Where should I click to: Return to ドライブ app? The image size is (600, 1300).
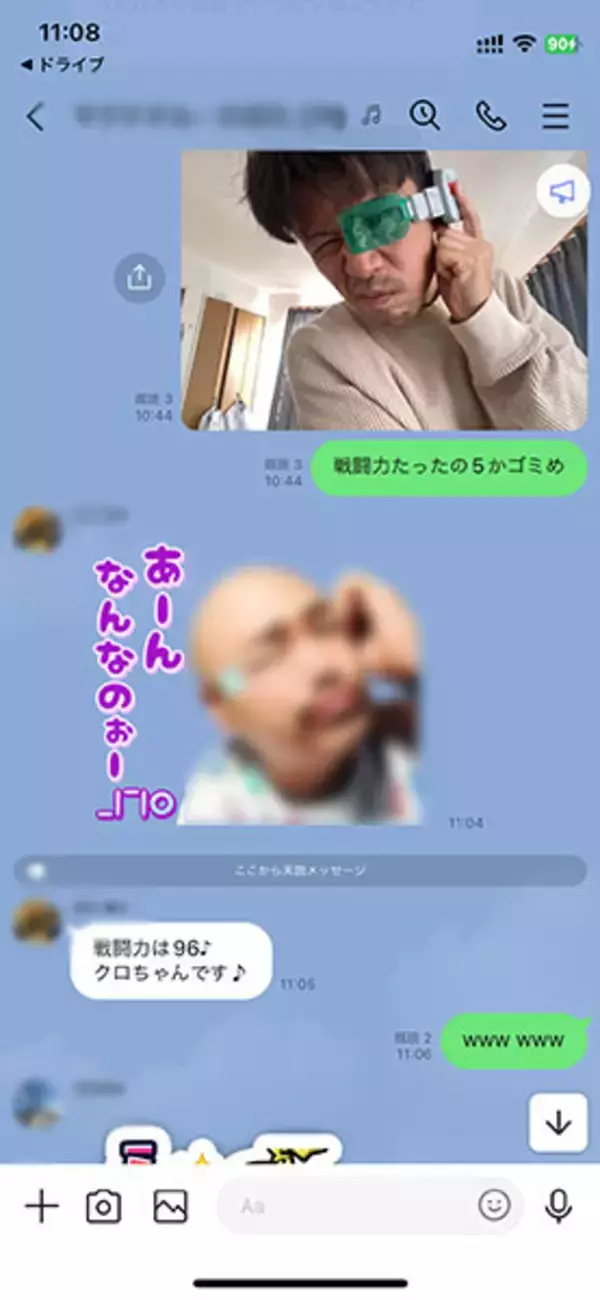coord(62,65)
